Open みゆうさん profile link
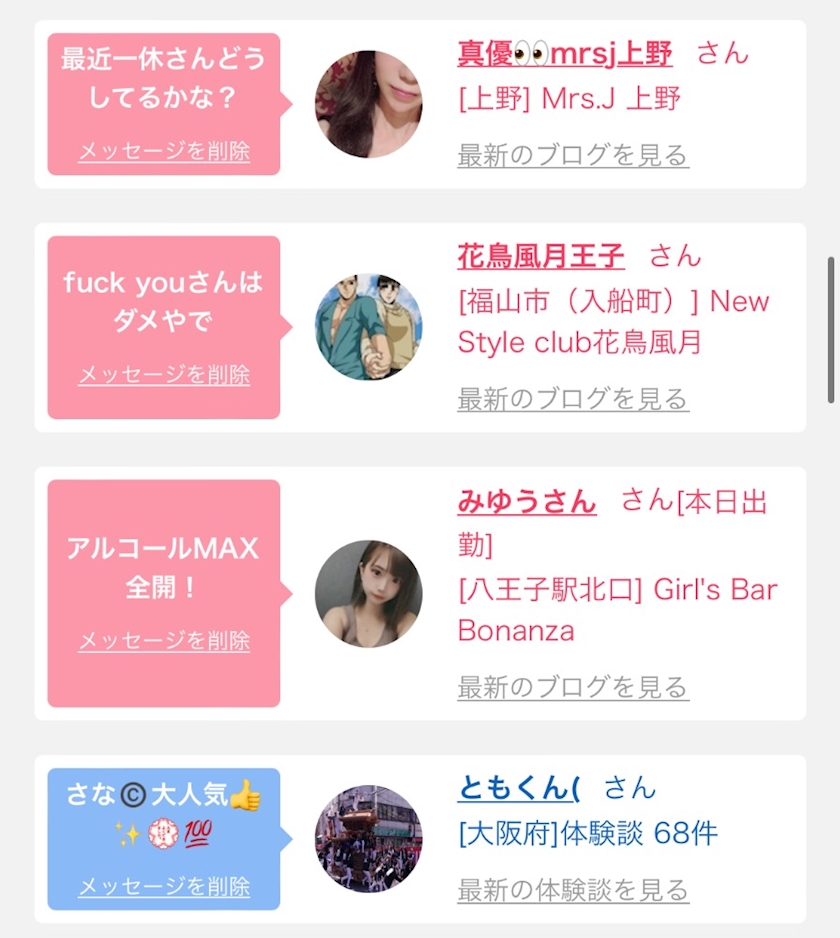 [x=526, y=501]
